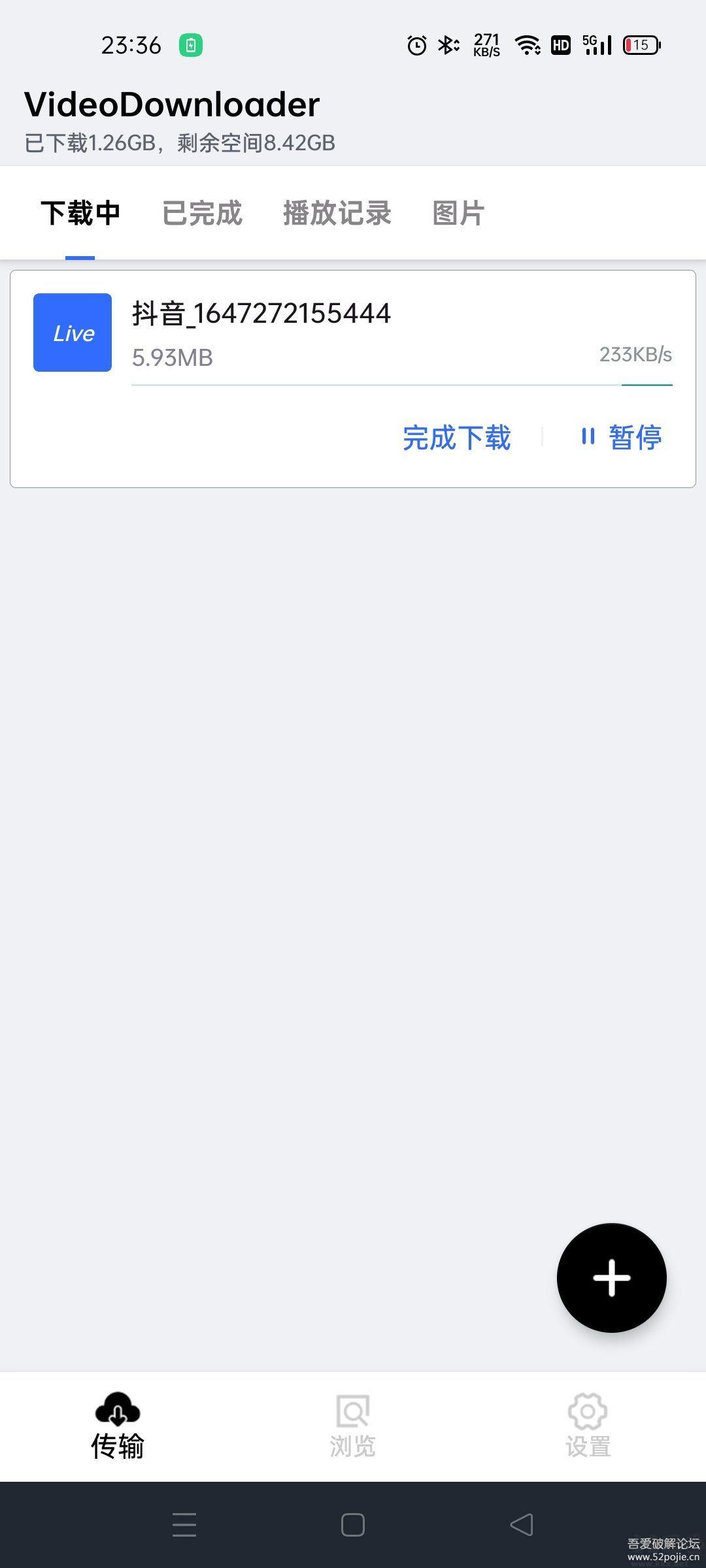
Task: Tap 完成下载 to finish the download
Action: 456,438
